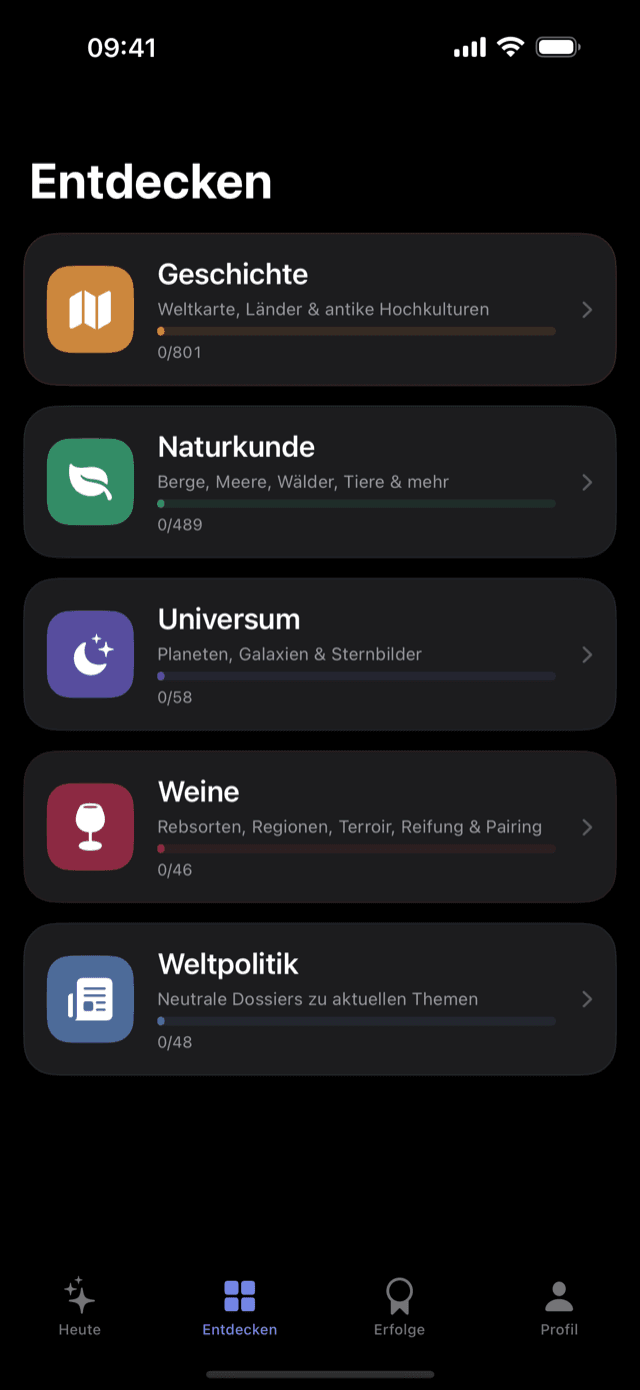Select the Universum category card
640x1390 pixels.
coord(320,655)
